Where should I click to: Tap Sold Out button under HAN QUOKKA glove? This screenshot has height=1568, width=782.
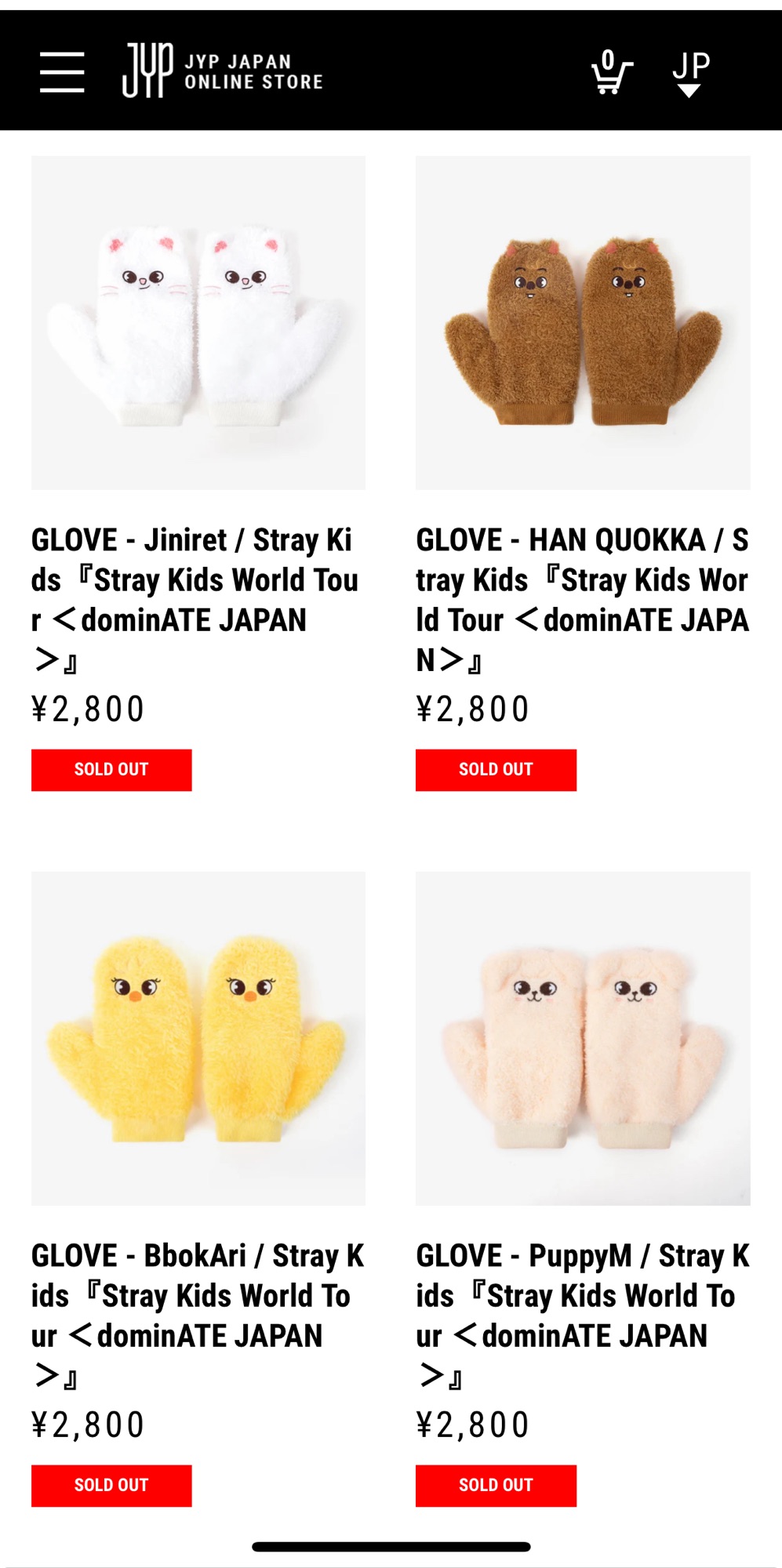pos(496,770)
